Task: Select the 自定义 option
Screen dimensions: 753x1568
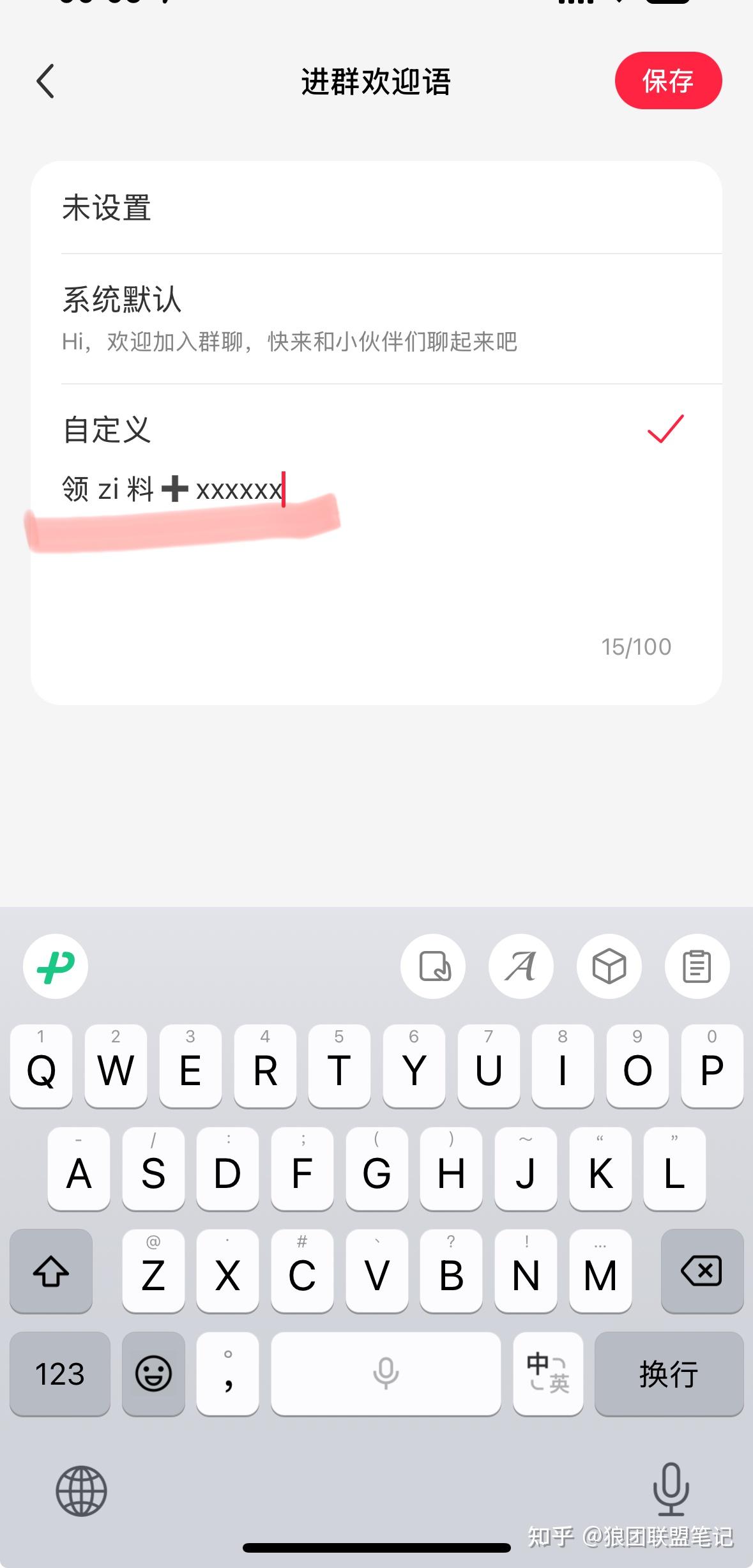Action: click(x=376, y=429)
